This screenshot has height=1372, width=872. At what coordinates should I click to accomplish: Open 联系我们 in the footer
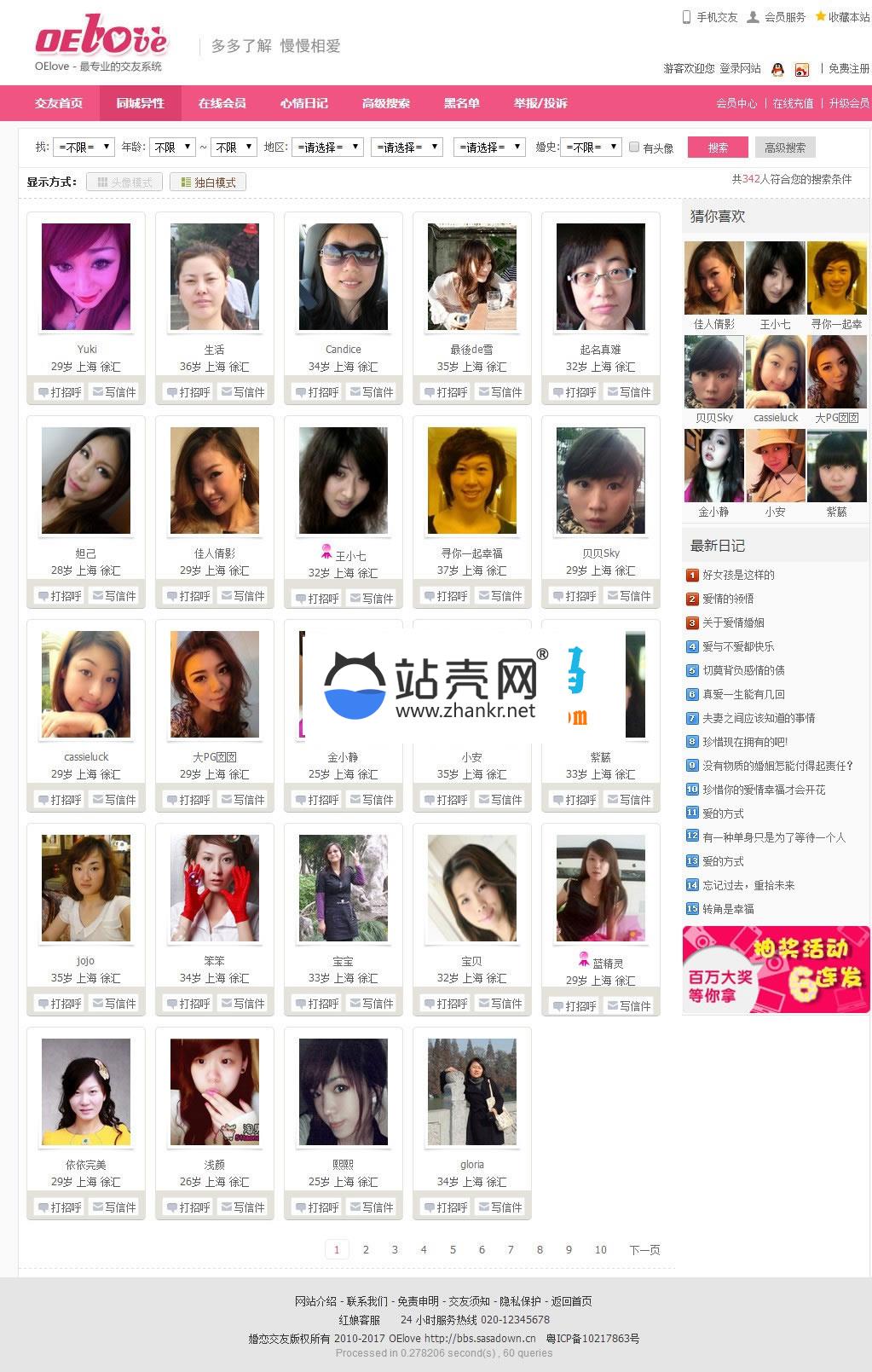(x=367, y=1301)
